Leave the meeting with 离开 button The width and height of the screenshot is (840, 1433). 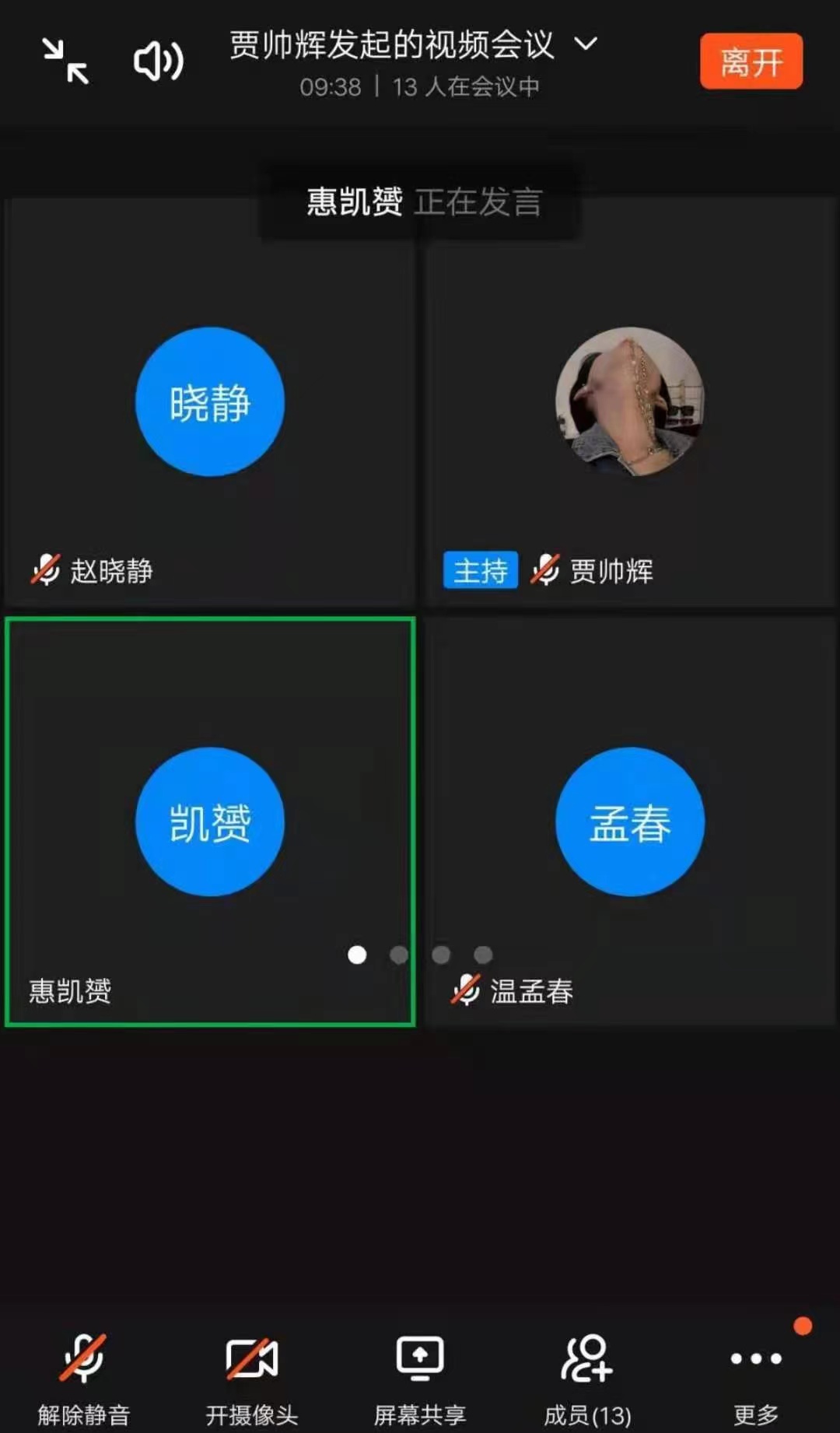click(x=751, y=61)
